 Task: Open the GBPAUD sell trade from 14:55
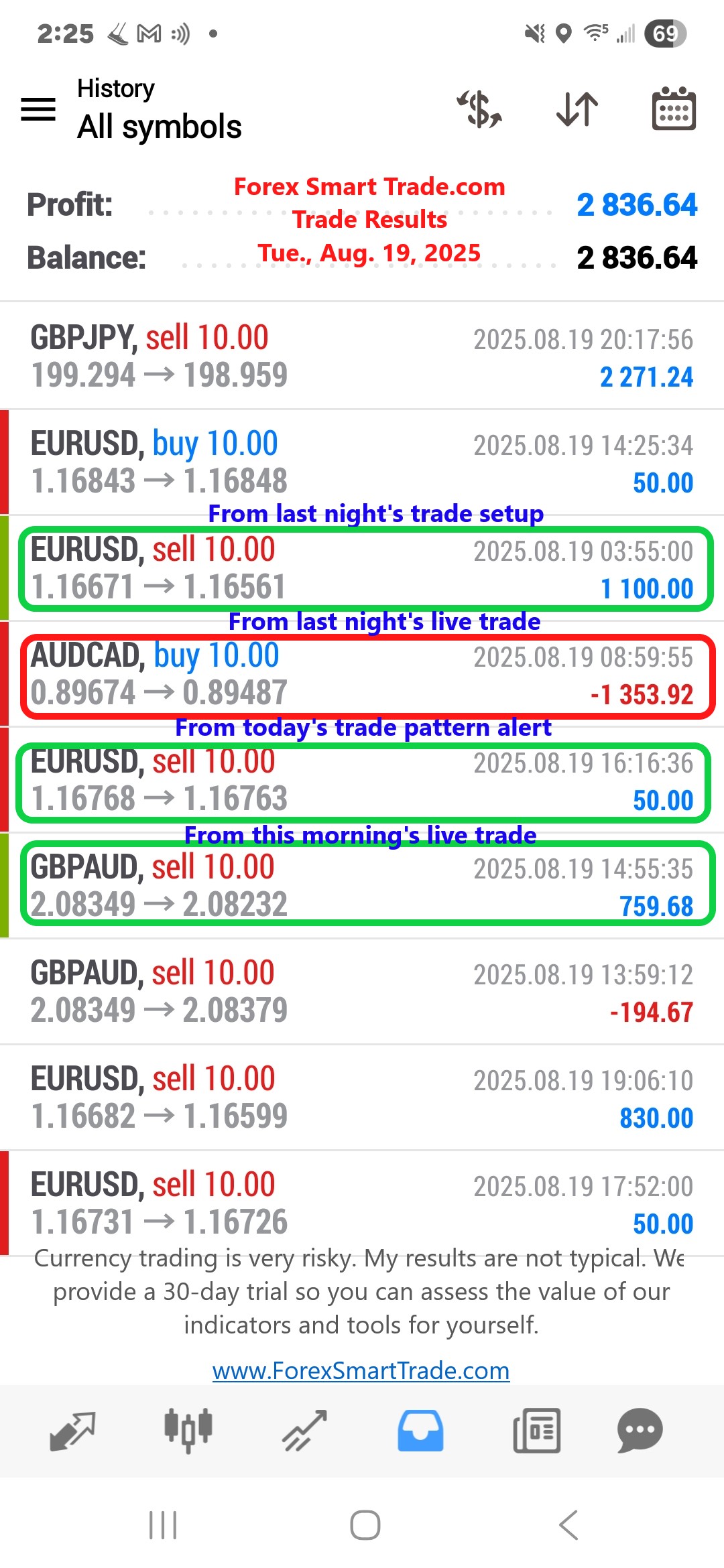click(362, 885)
